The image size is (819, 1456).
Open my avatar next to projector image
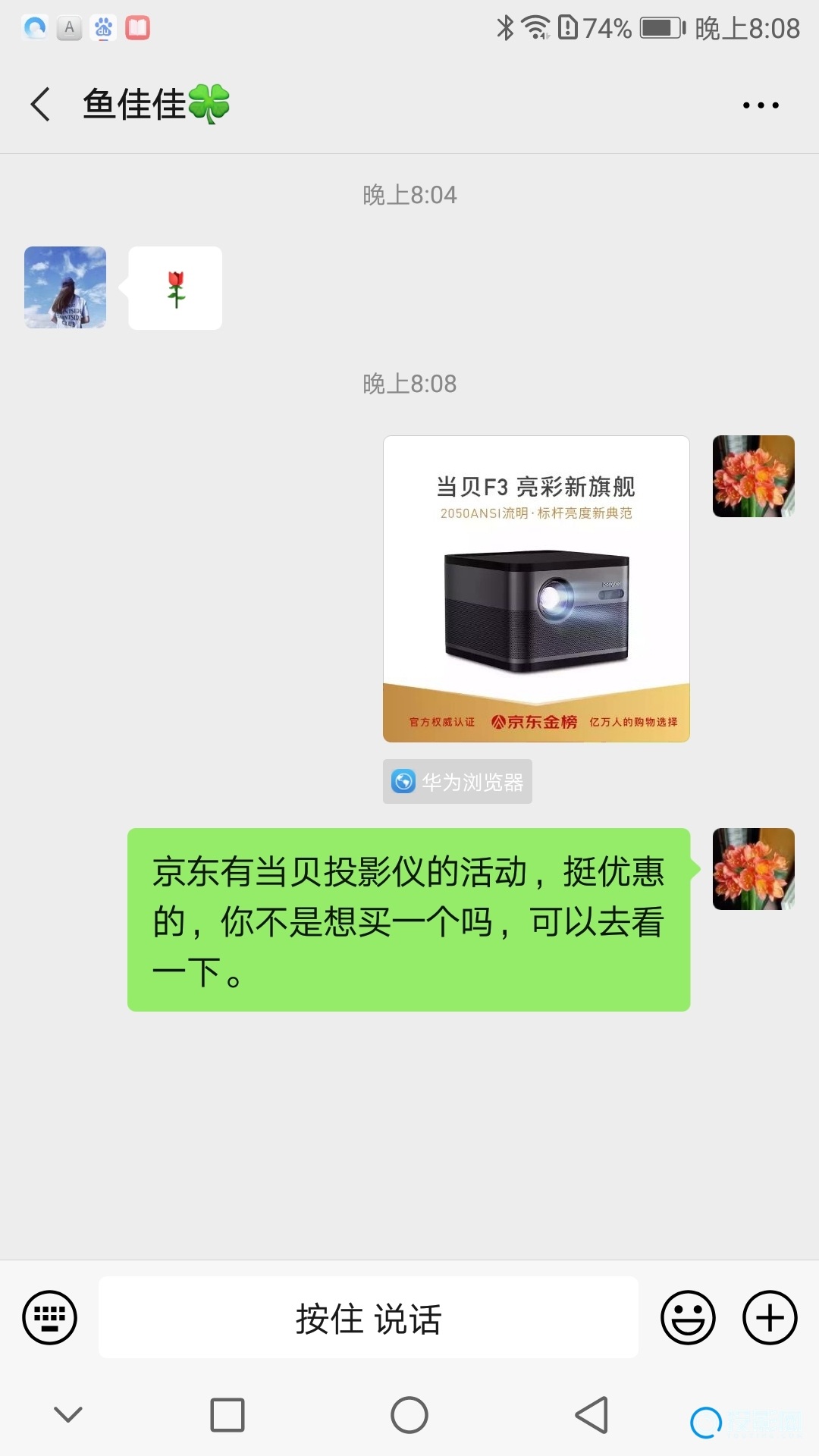(753, 476)
